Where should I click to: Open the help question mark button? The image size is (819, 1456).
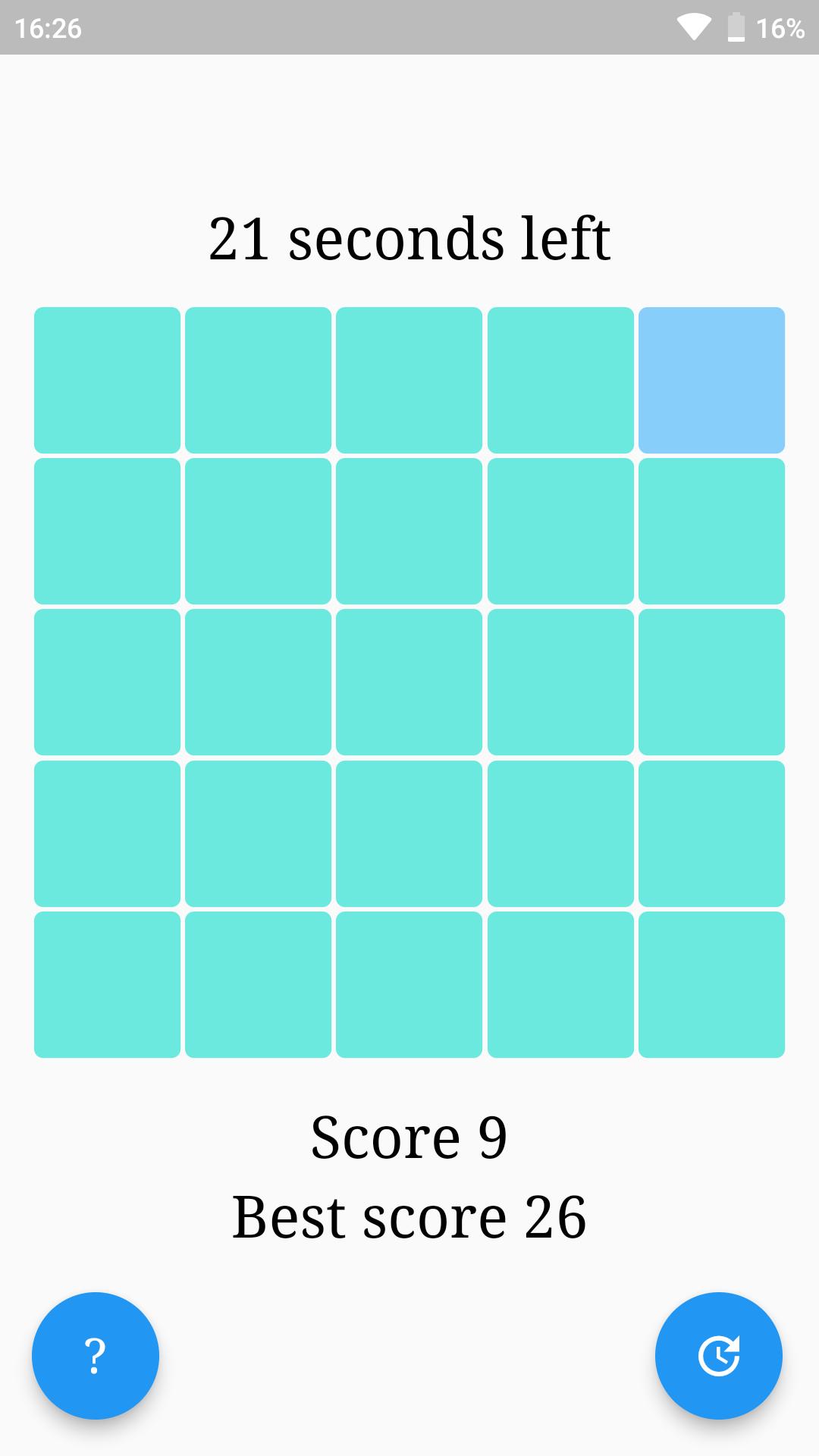click(96, 1356)
